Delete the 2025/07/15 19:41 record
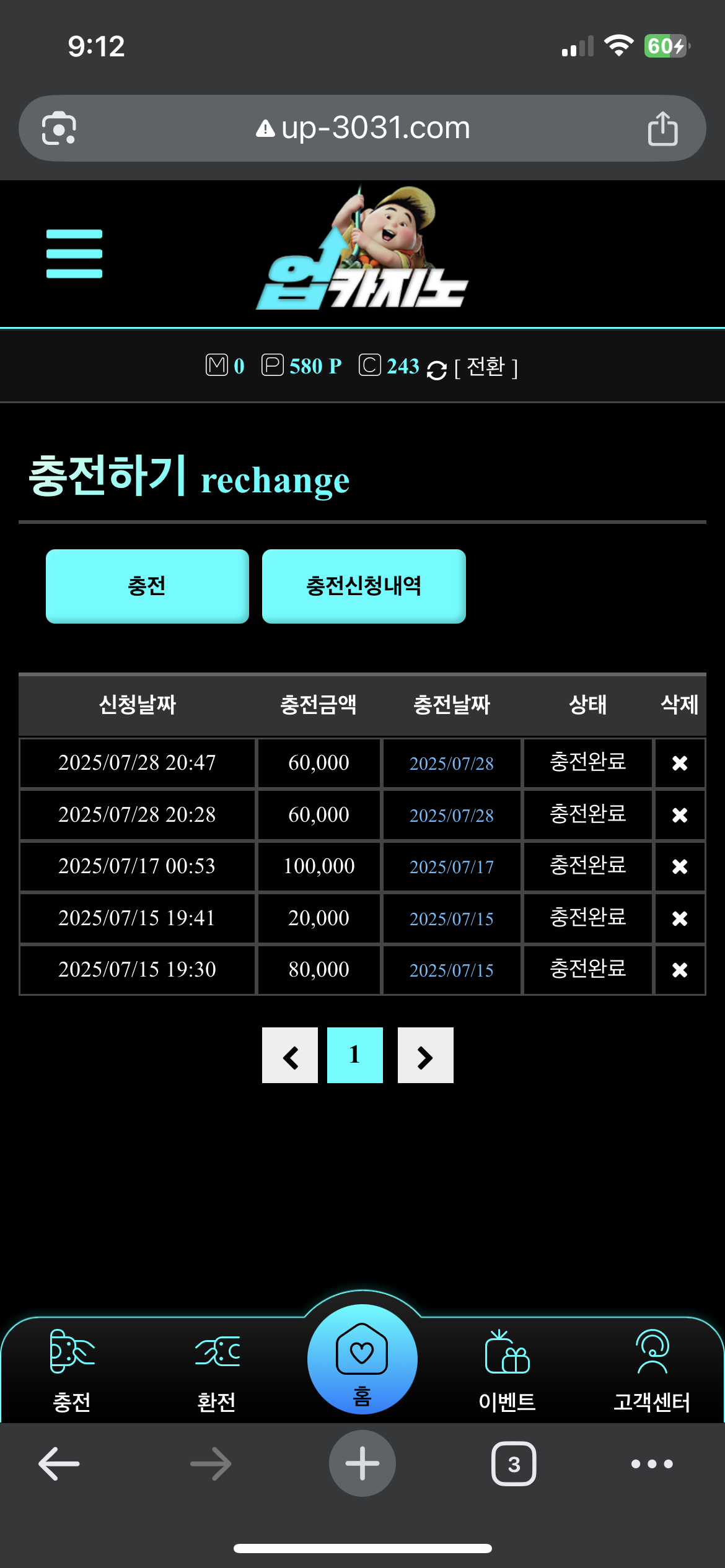The width and height of the screenshot is (725, 1568). coord(680,918)
